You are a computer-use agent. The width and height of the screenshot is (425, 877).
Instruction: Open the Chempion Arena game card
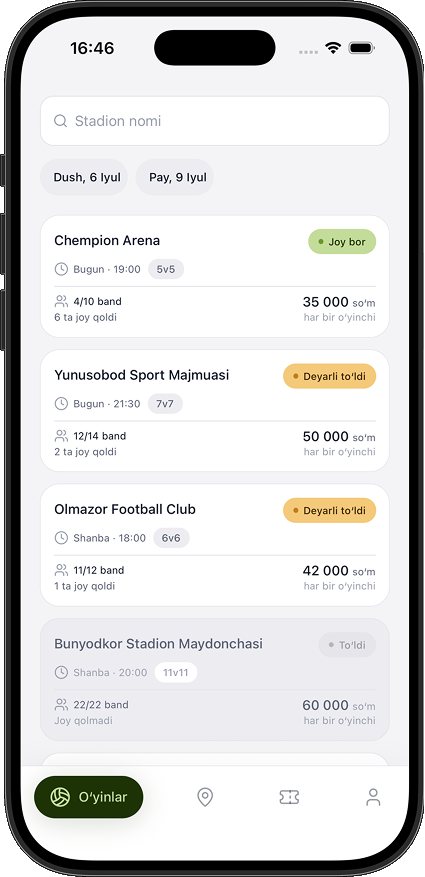[215, 276]
